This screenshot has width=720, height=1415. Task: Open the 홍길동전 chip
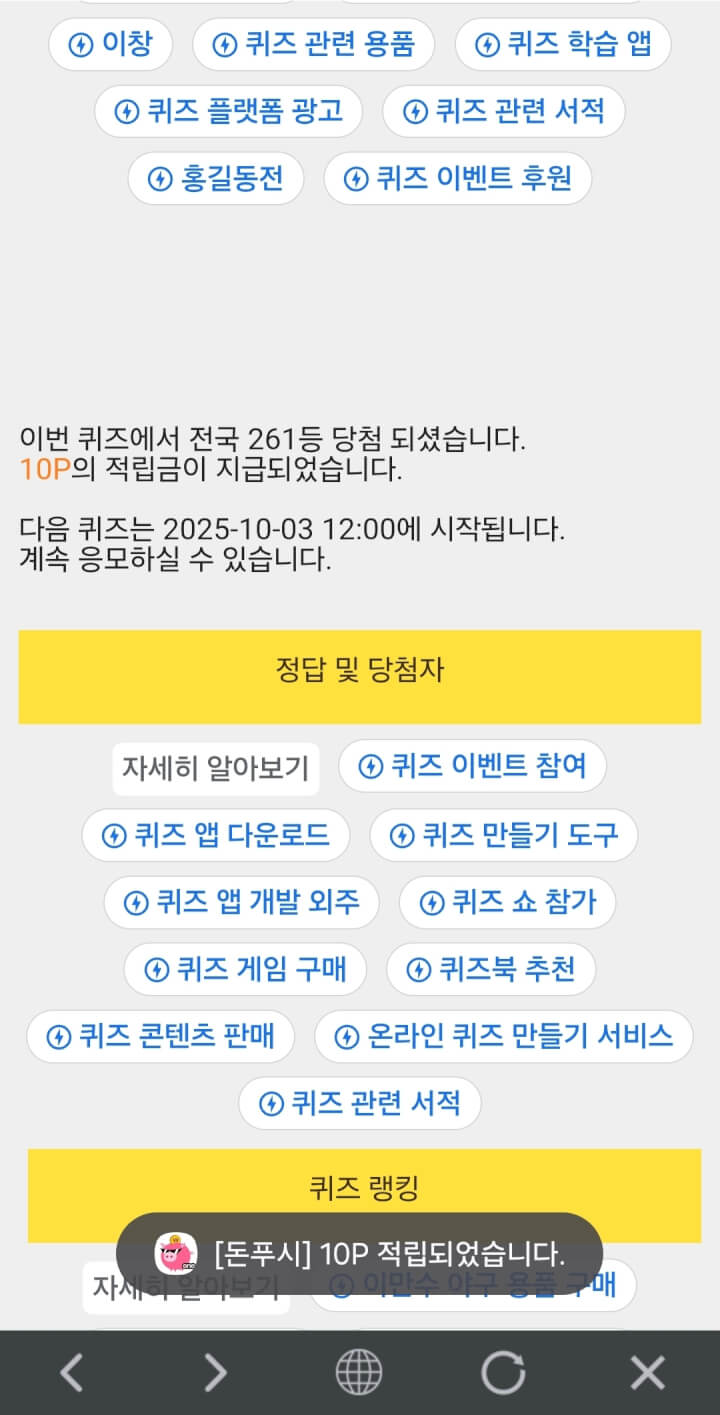point(215,178)
